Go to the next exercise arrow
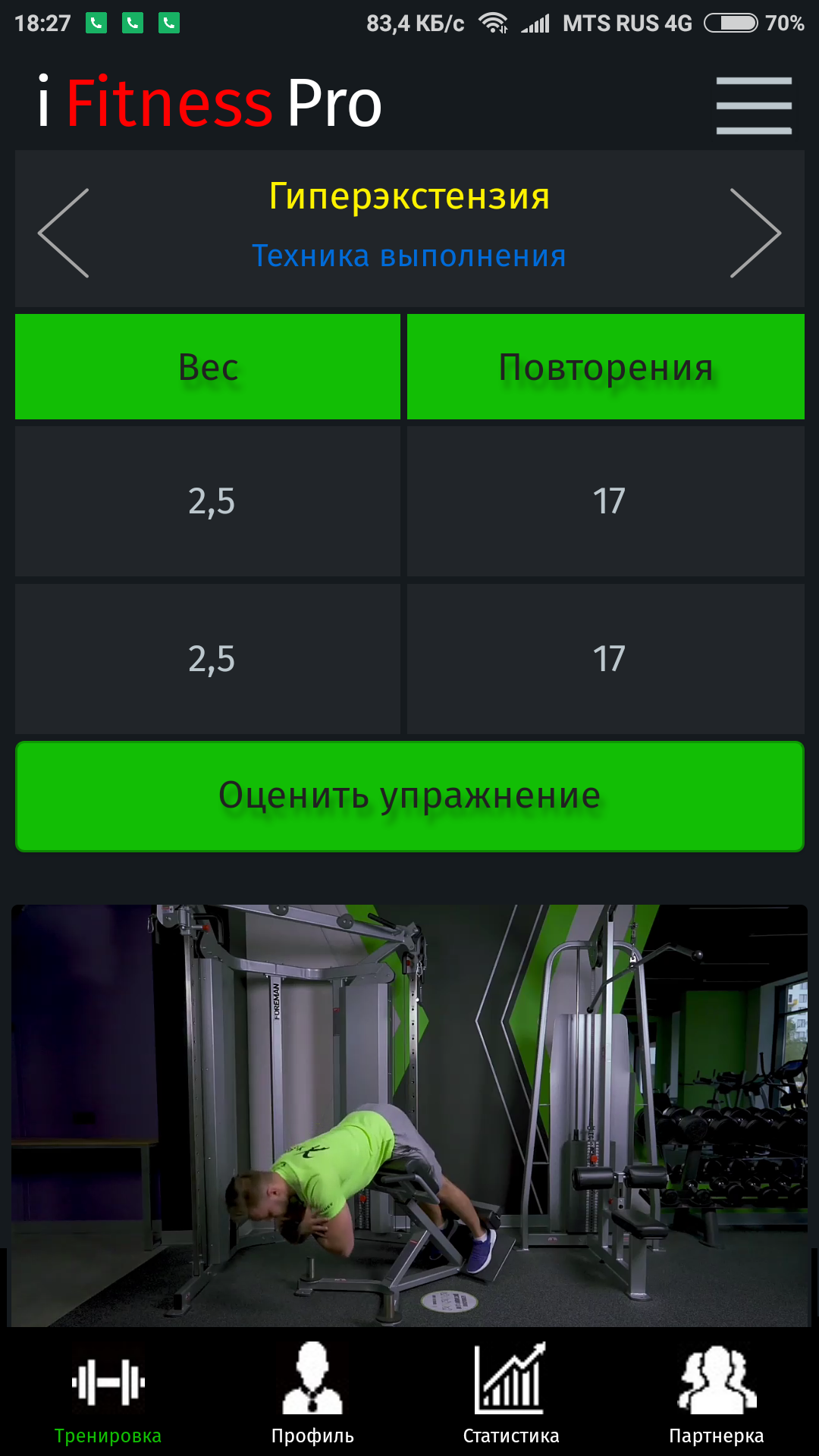Image resolution: width=819 pixels, height=1456 pixels. click(755, 233)
